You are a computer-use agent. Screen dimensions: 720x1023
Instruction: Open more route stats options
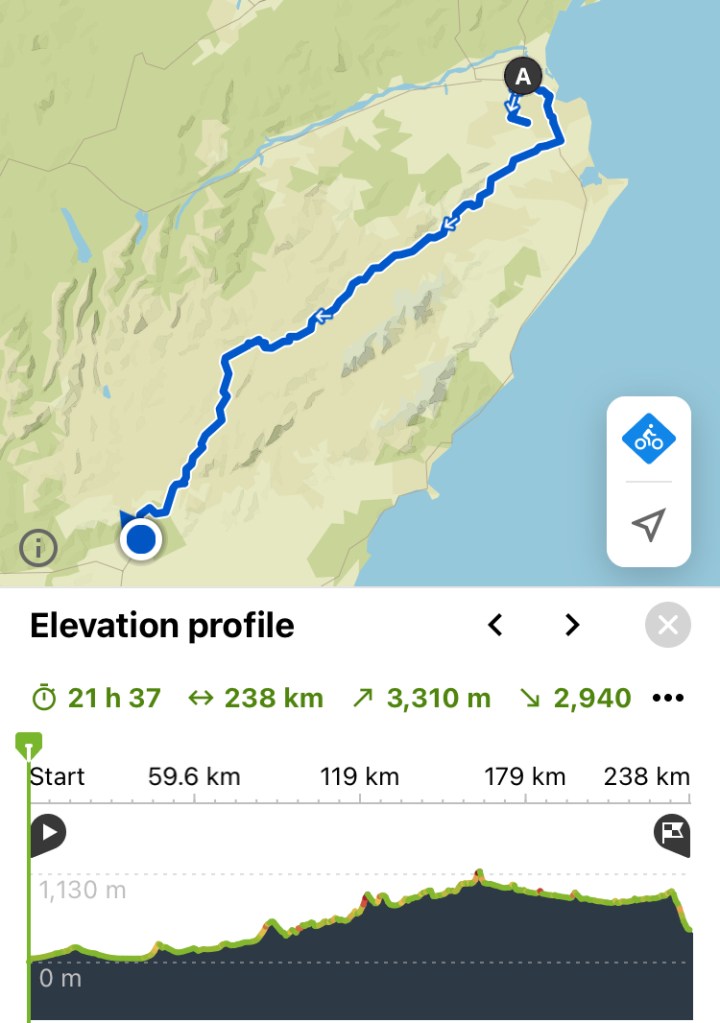[668, 698]
